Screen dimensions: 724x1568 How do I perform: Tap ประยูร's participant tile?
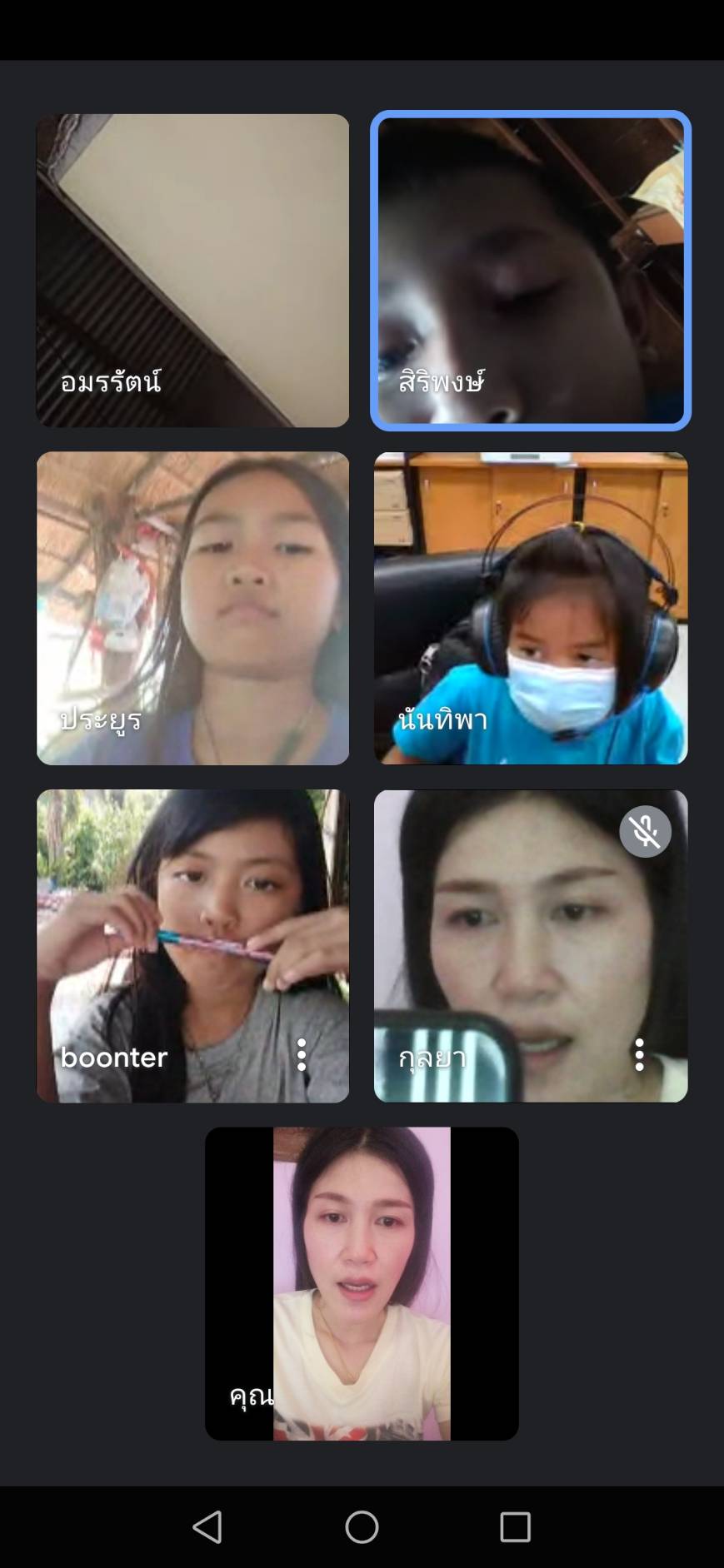pos(192,608)
